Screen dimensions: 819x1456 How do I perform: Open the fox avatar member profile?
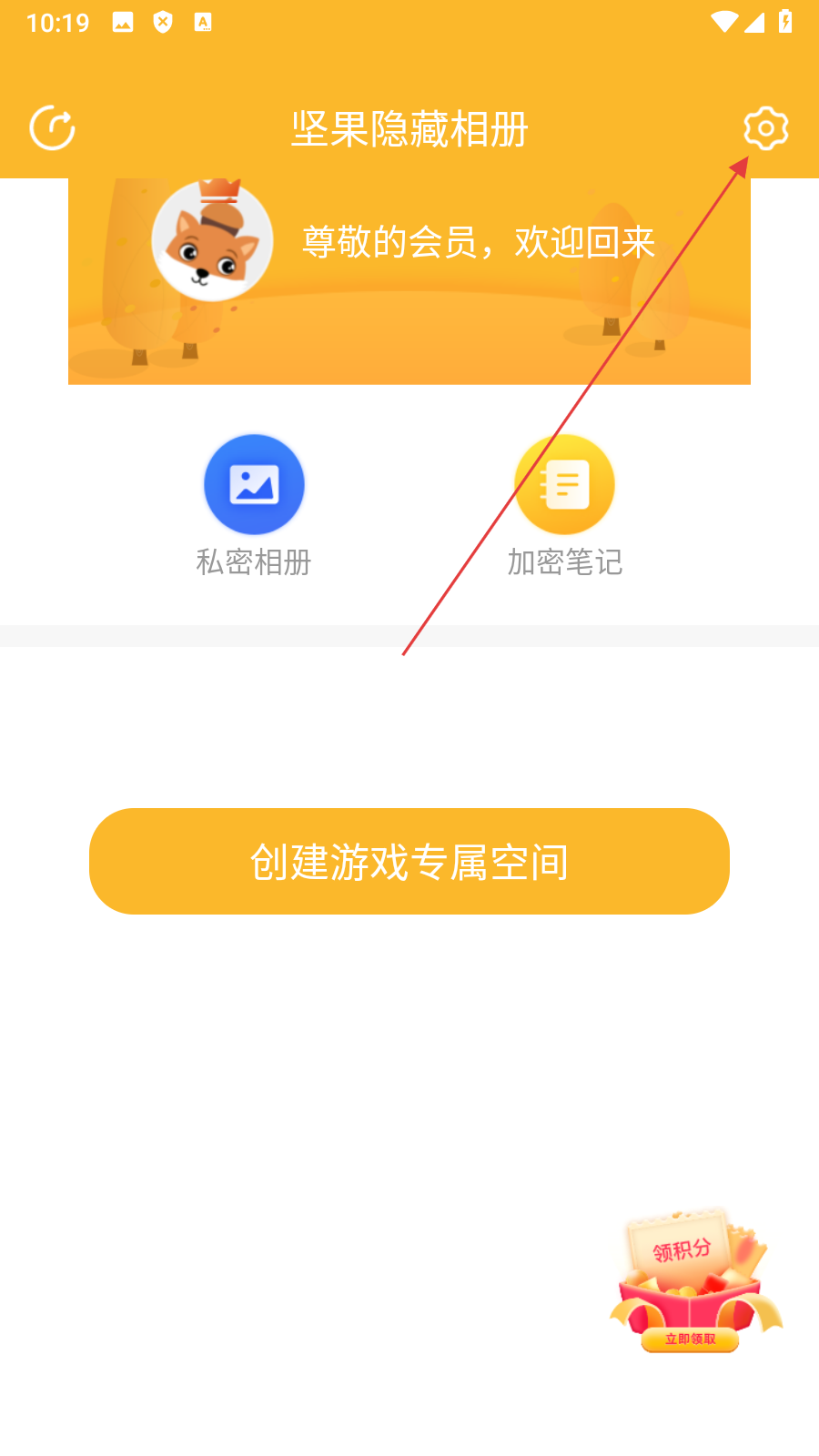[x=212, y=241]
